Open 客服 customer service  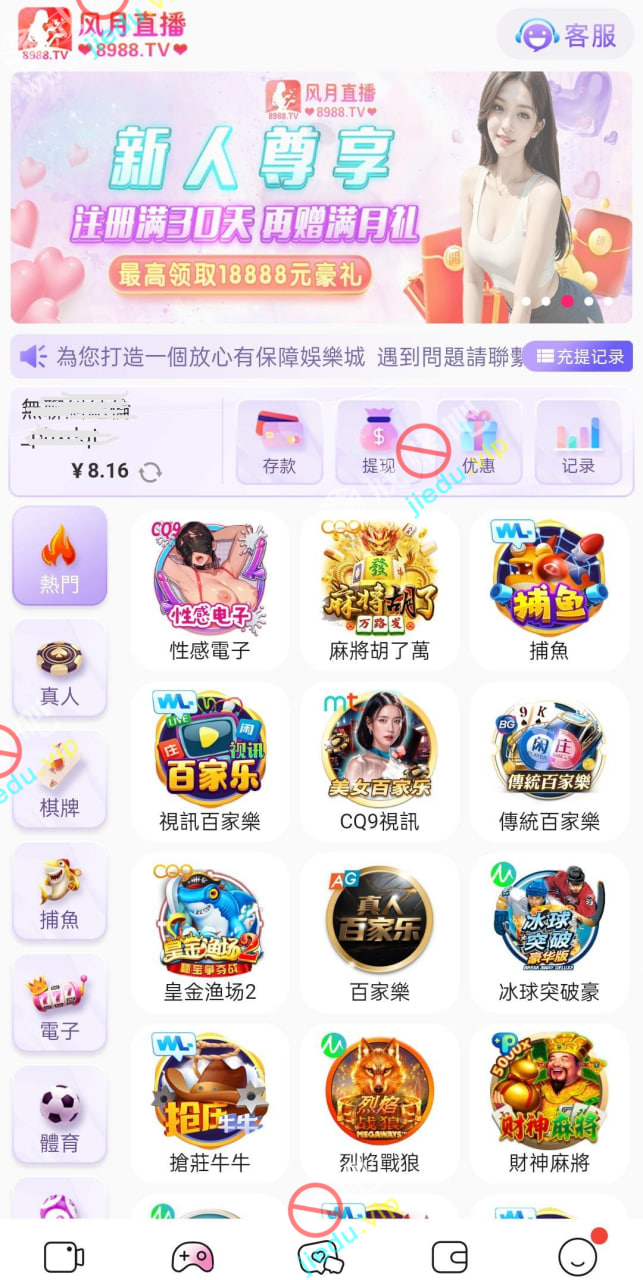click(x=565, y=36)
